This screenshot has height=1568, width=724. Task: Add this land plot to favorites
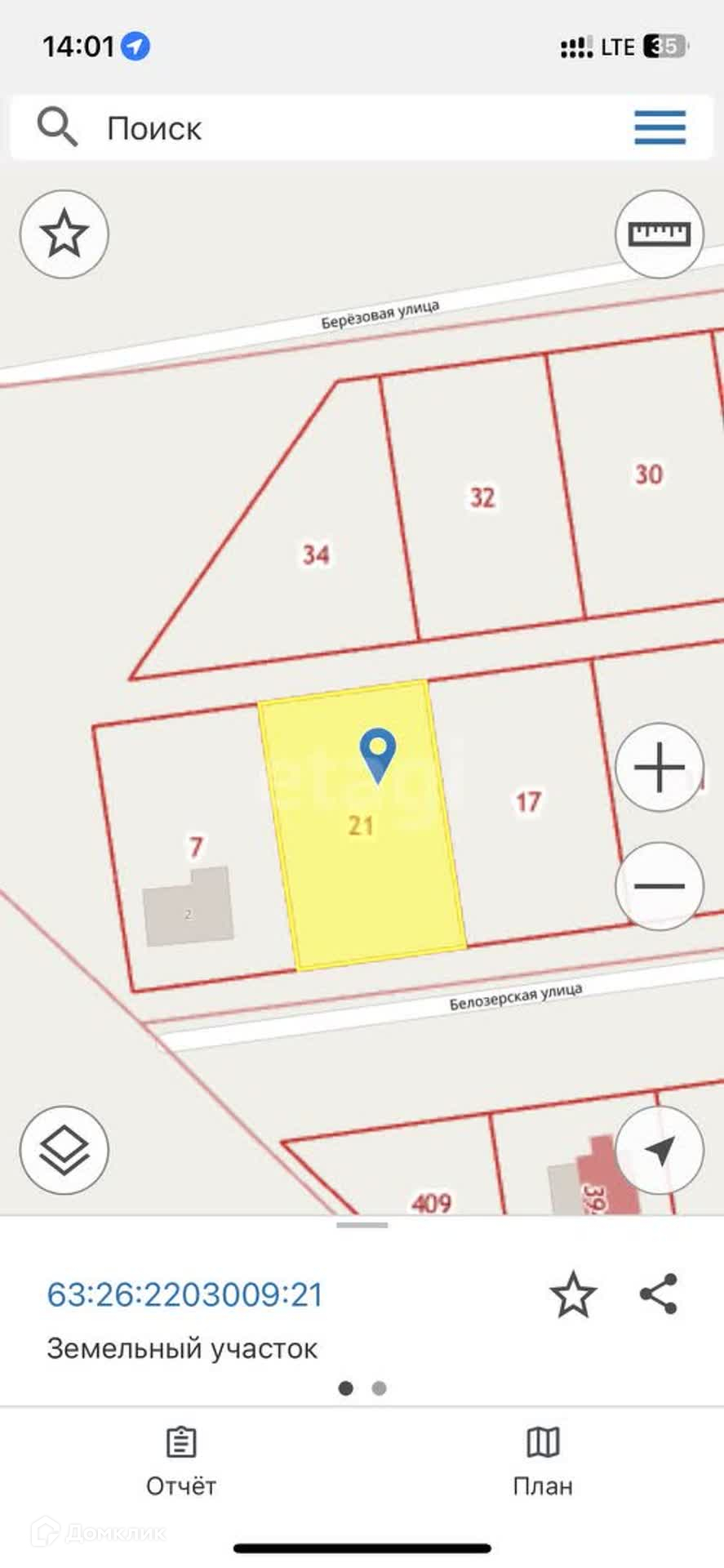[573, 1294]
